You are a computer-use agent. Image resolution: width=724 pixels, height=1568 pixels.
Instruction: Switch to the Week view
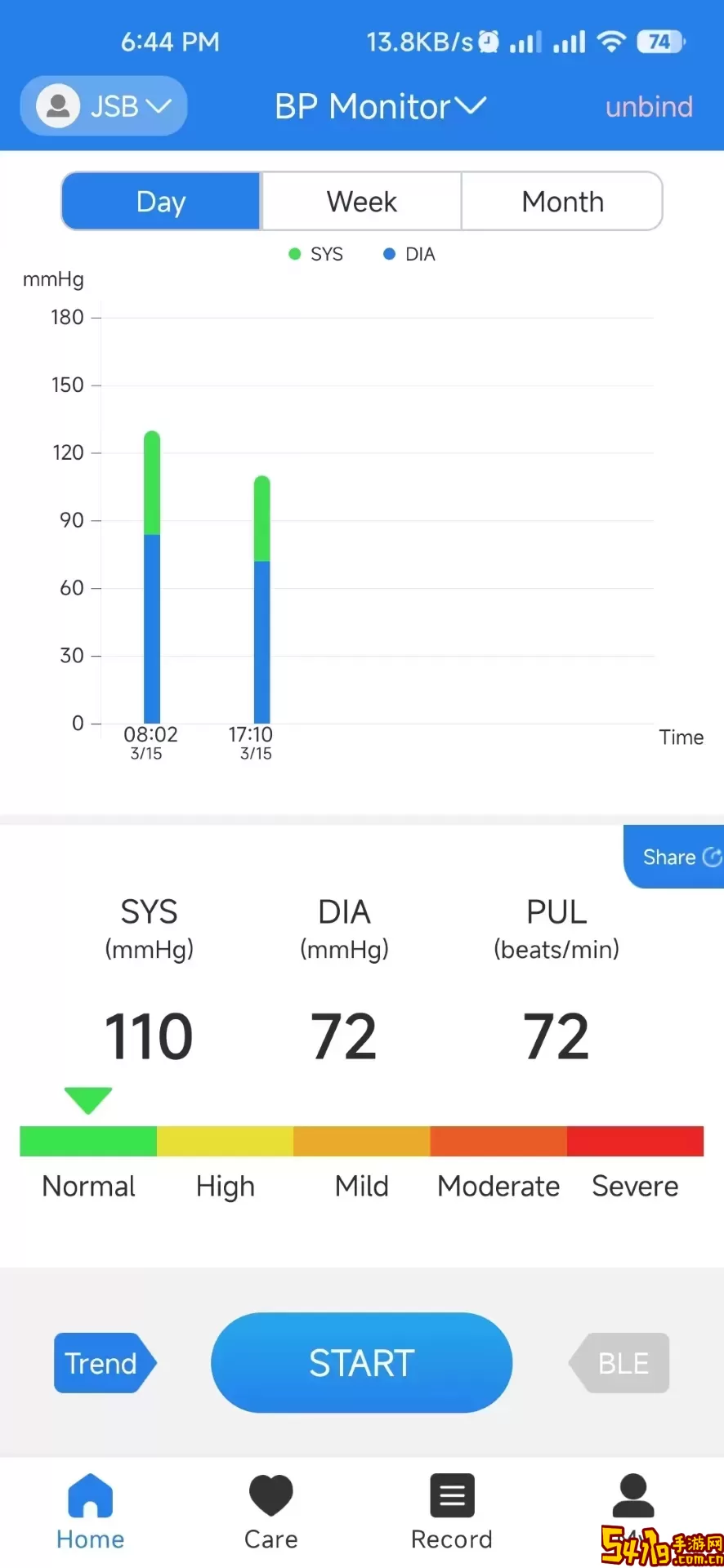(x=361, y=202)
